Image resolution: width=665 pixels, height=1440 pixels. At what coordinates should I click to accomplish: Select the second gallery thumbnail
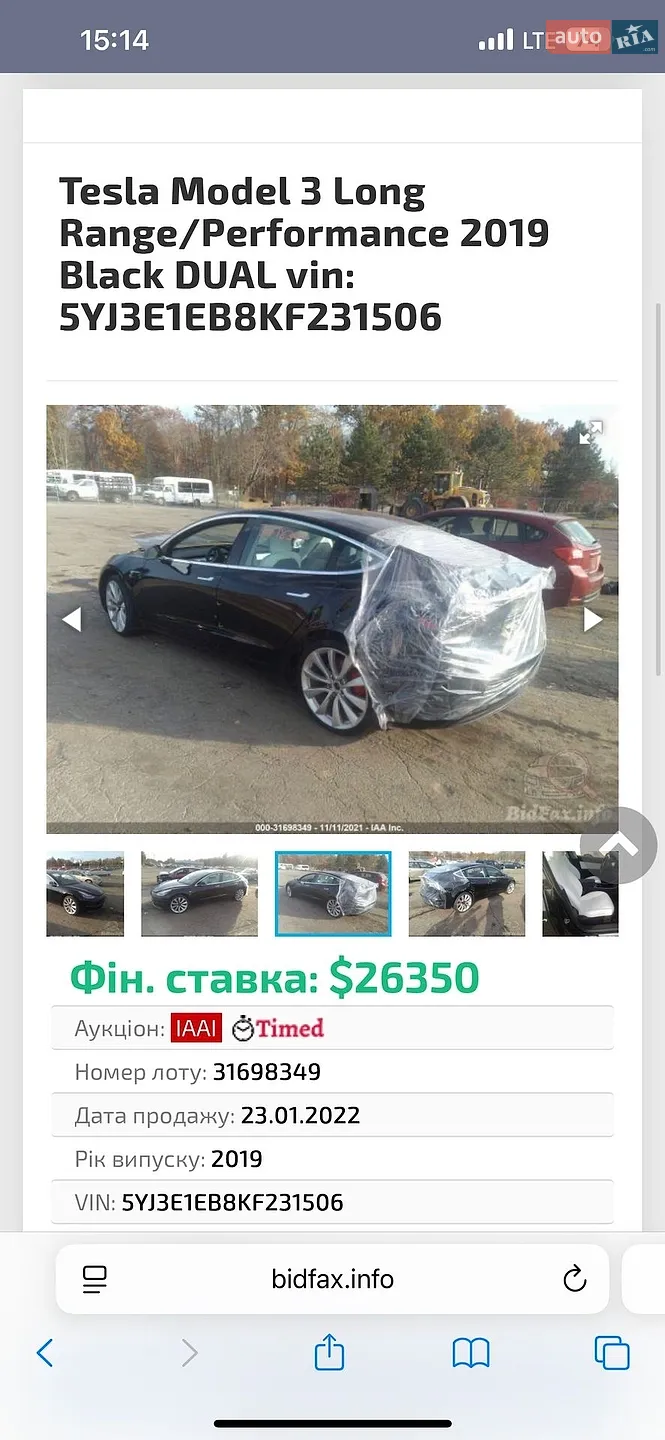(x=199, y=894)
